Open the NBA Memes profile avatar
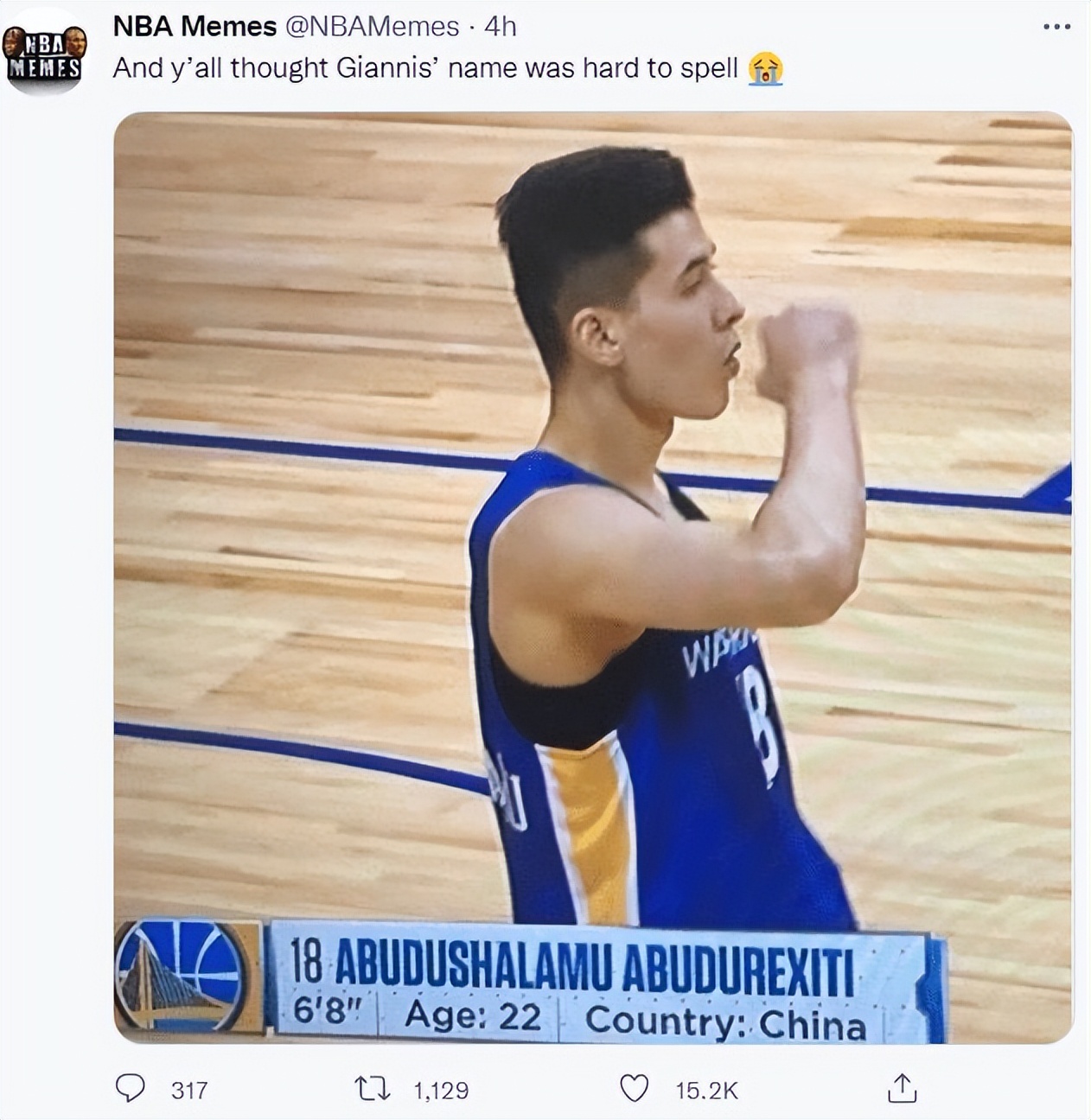The width and height of the screenshot is (1091, 1120). pyautogui.click(x=45, y=54)
